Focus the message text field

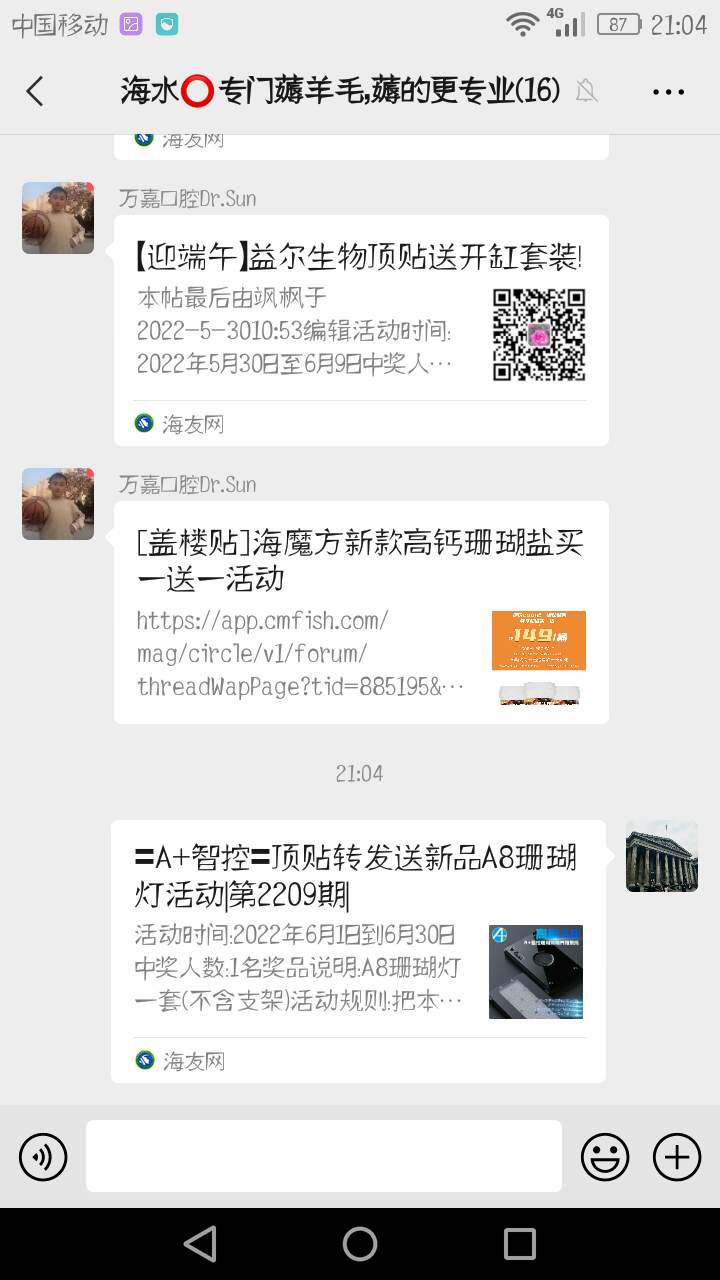pyautogui.click(x=323, y=1156)
